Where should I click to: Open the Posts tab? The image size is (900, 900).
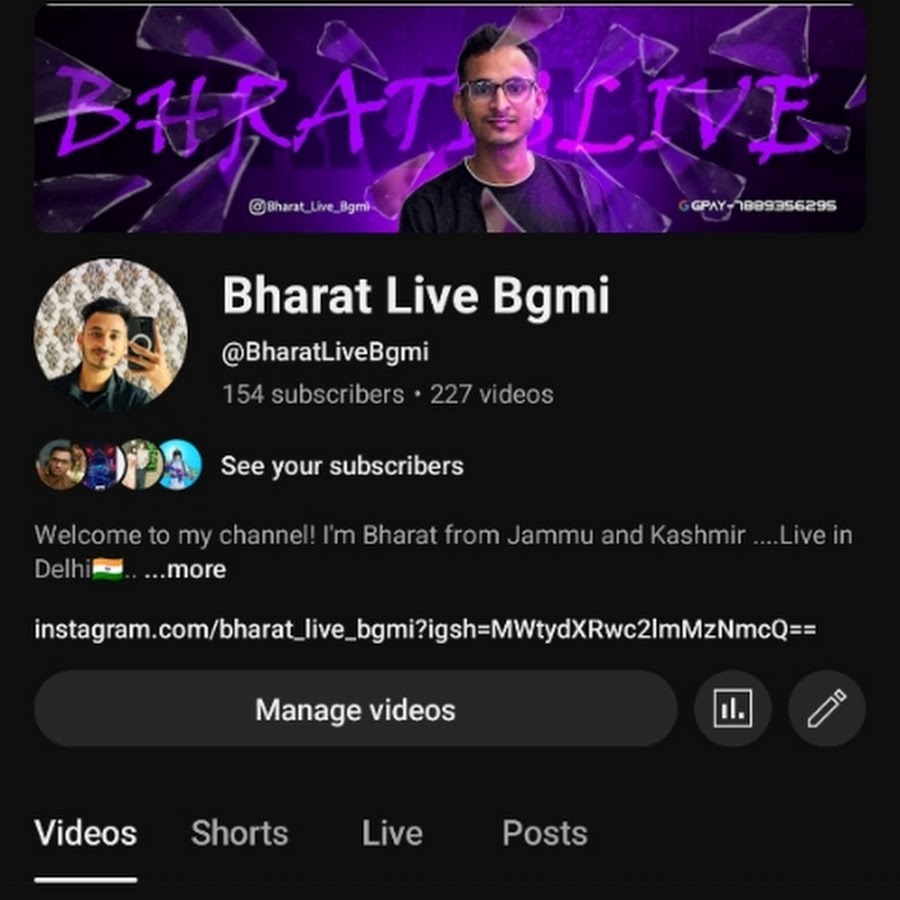click(x=544, y=833)
